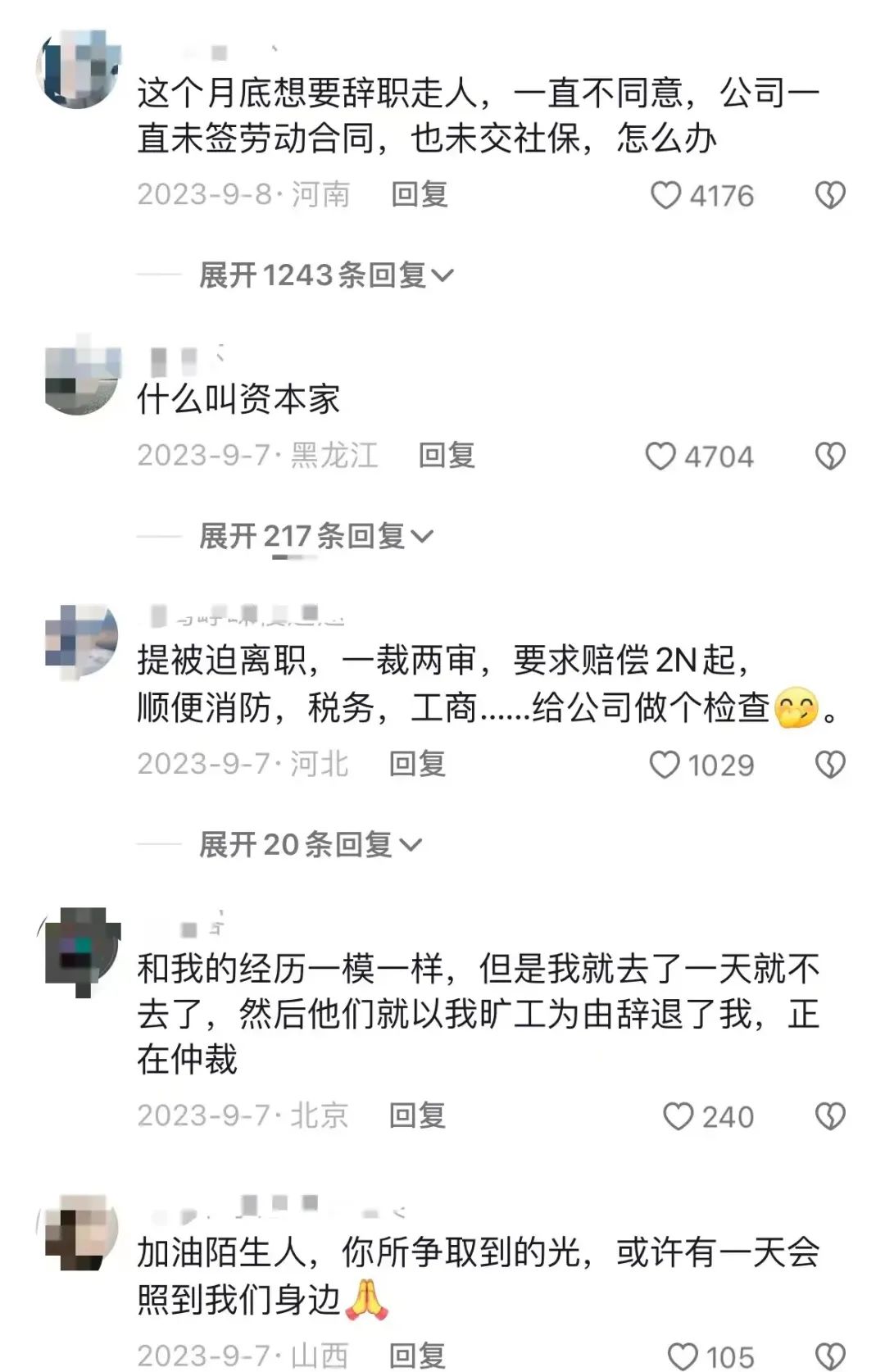885x1372 pixels.
Task: Expand 1243 replies
Action: click(325, 275)
